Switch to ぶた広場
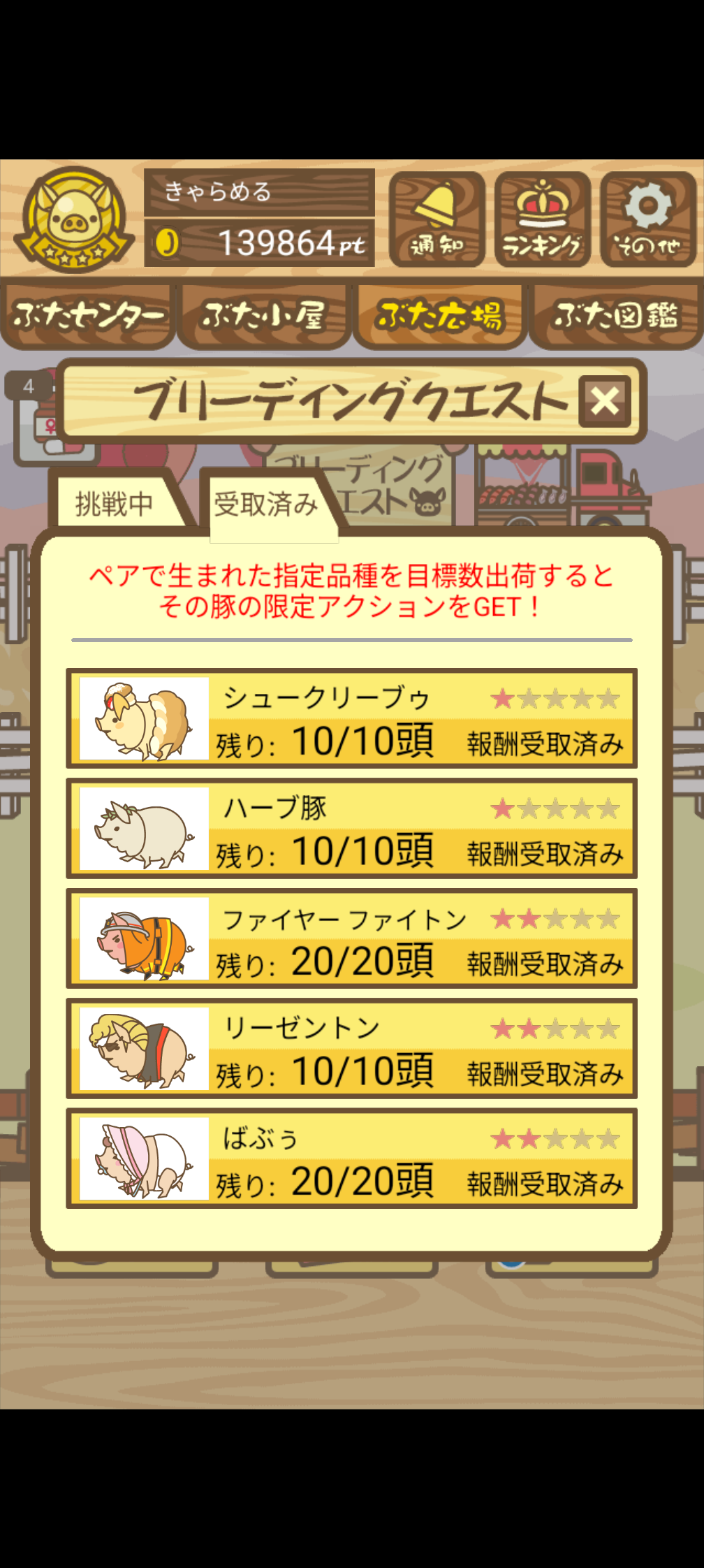 (x=440, y=316)
